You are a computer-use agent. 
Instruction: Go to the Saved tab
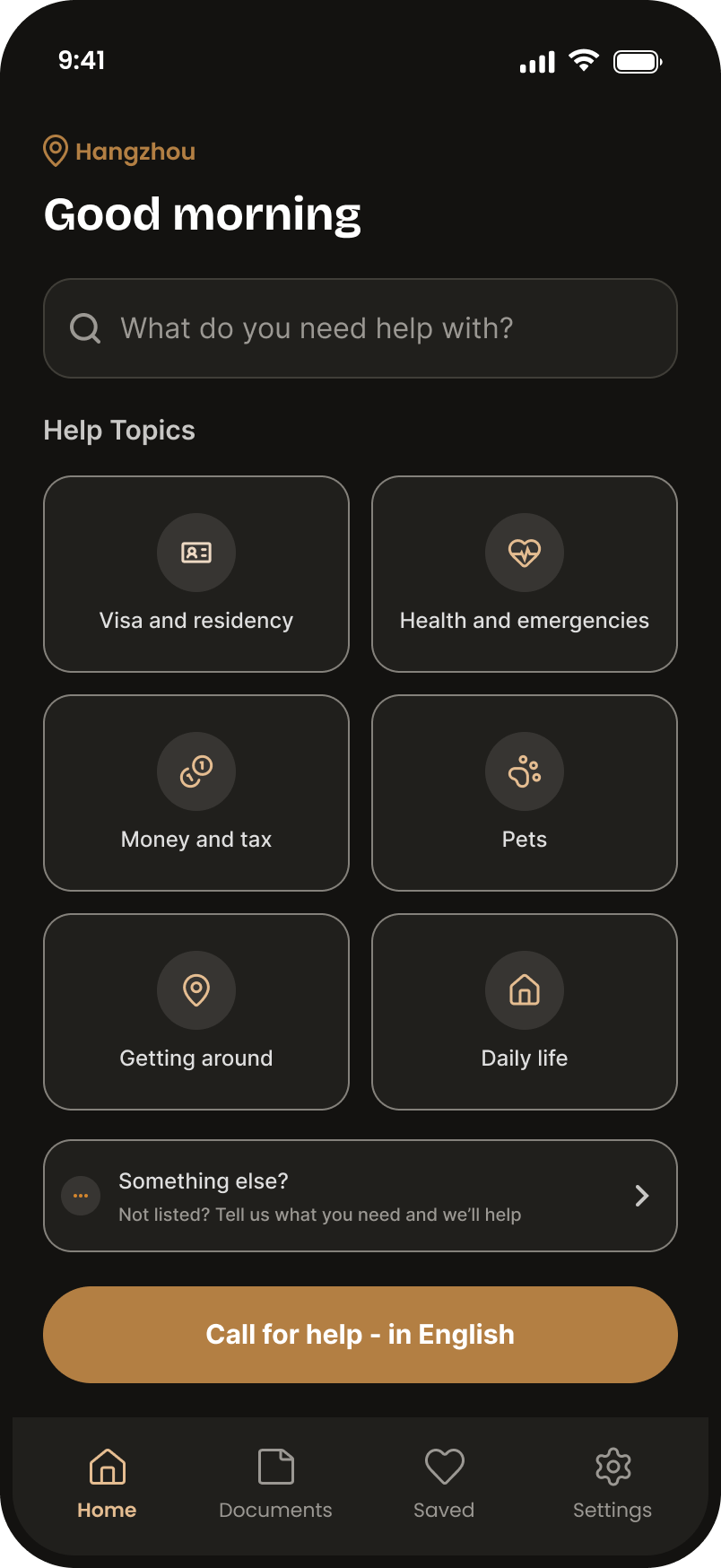444,1485
